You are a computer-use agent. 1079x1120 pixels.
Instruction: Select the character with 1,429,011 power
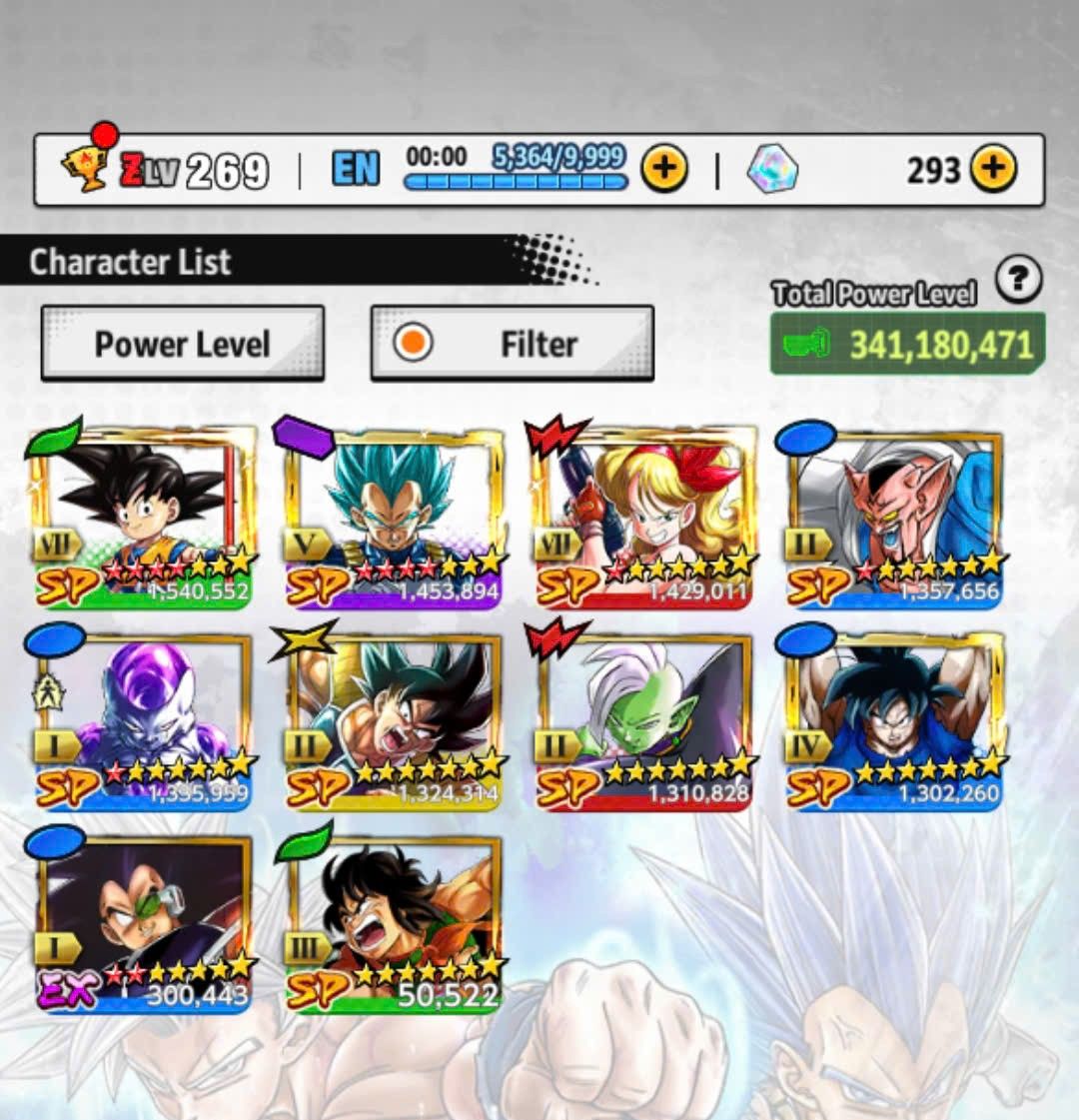point(643,520)
